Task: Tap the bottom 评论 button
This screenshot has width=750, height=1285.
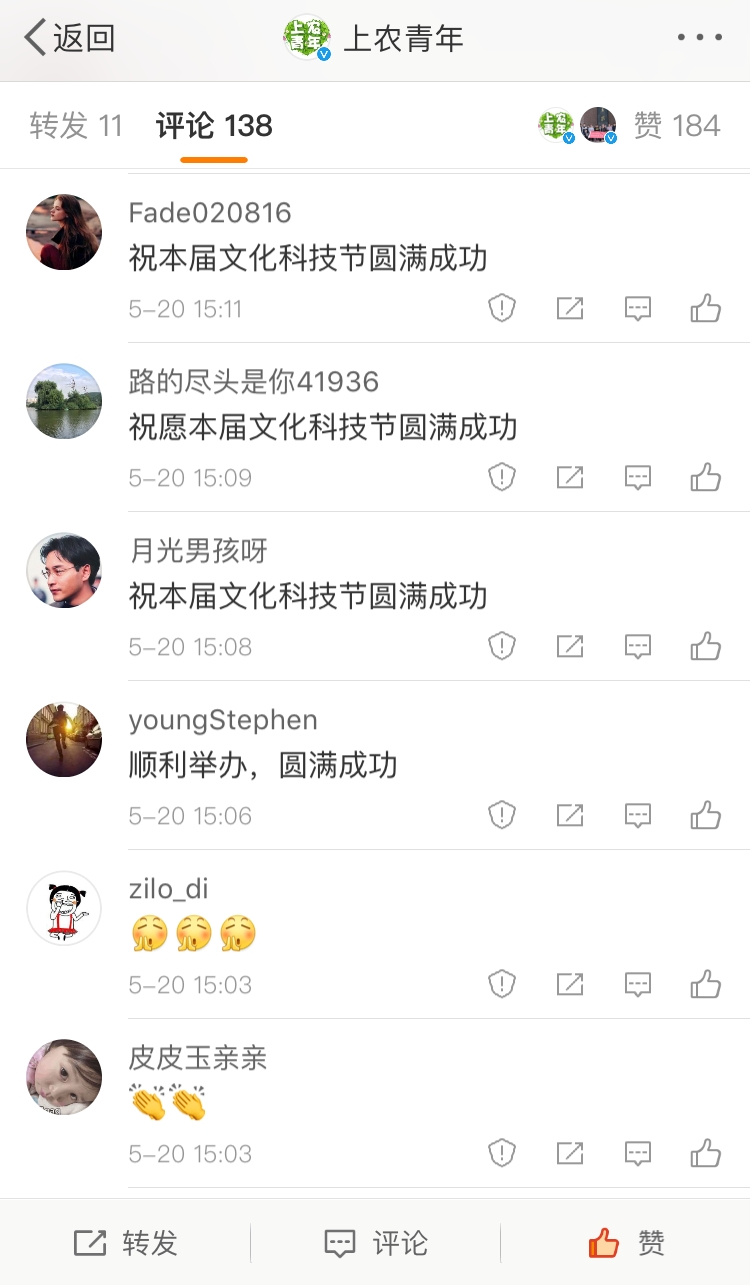Action: (x=376, y=1243)
